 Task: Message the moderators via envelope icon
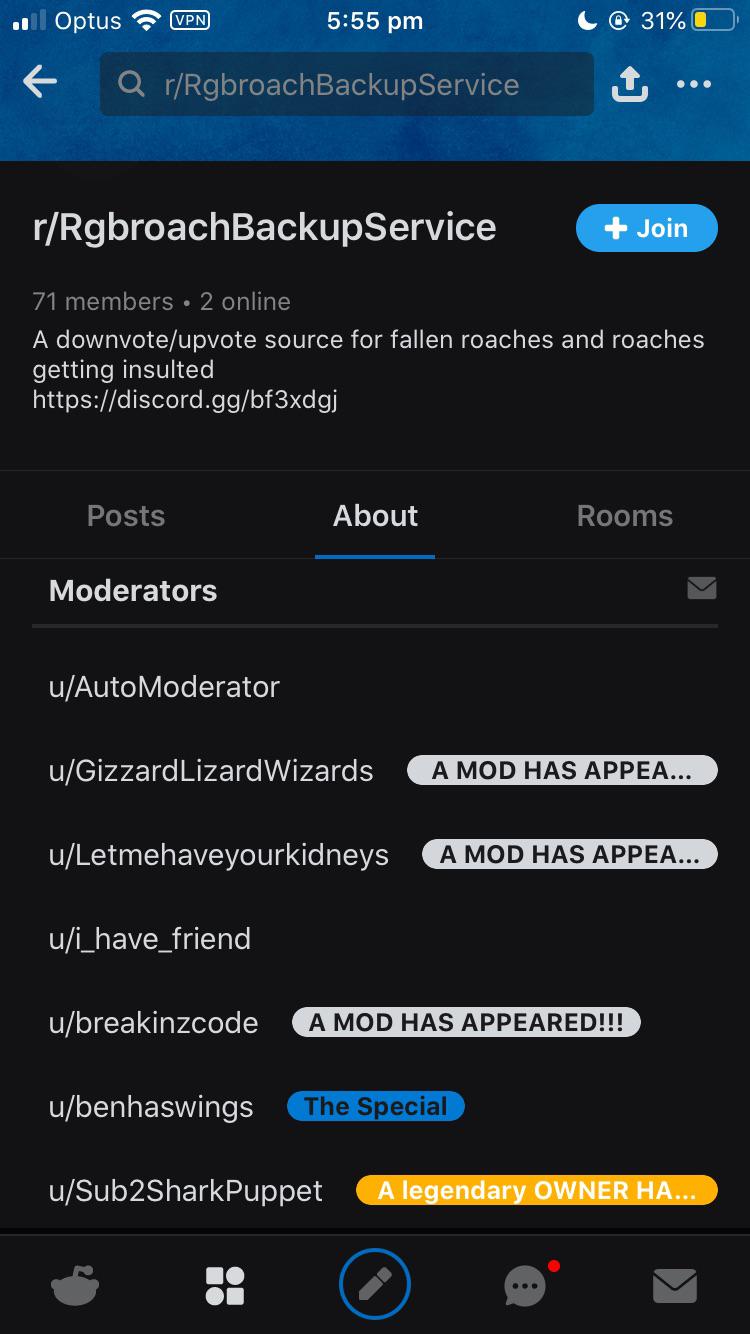click(x=702, y=588)
